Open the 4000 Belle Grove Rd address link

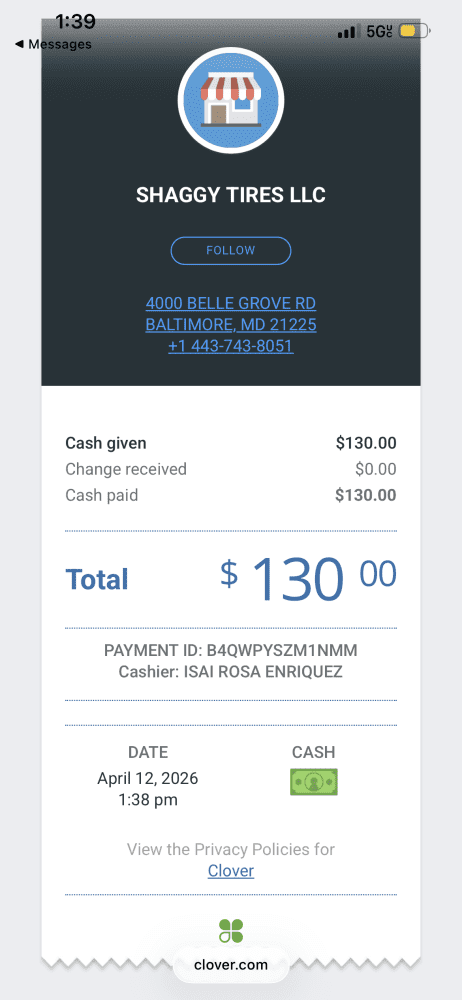(231, 314)
